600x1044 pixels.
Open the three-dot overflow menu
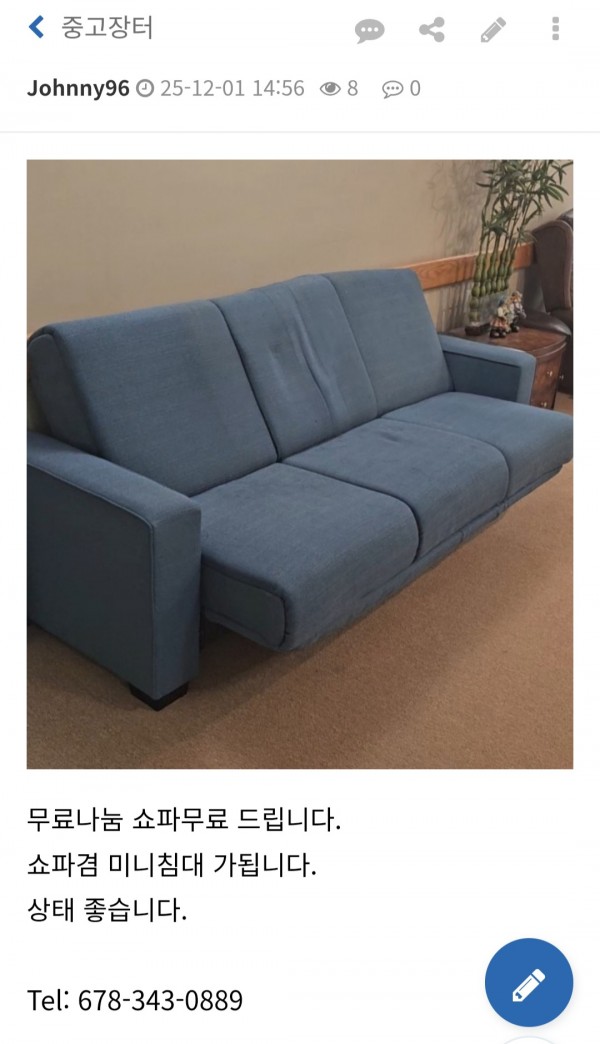pyautogui.click(x=555, y=29)
